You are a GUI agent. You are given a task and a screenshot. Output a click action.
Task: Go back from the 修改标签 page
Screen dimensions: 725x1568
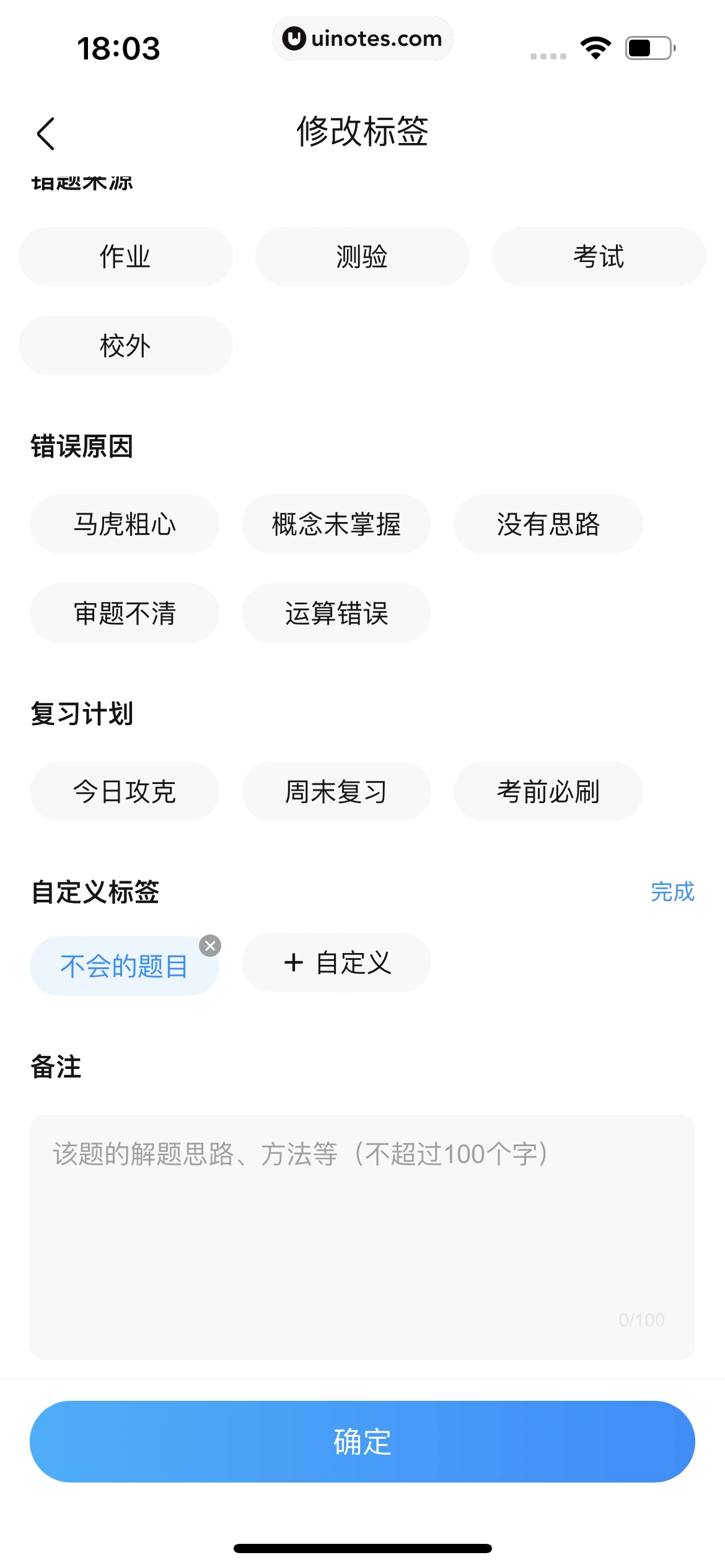pos(46,133)
